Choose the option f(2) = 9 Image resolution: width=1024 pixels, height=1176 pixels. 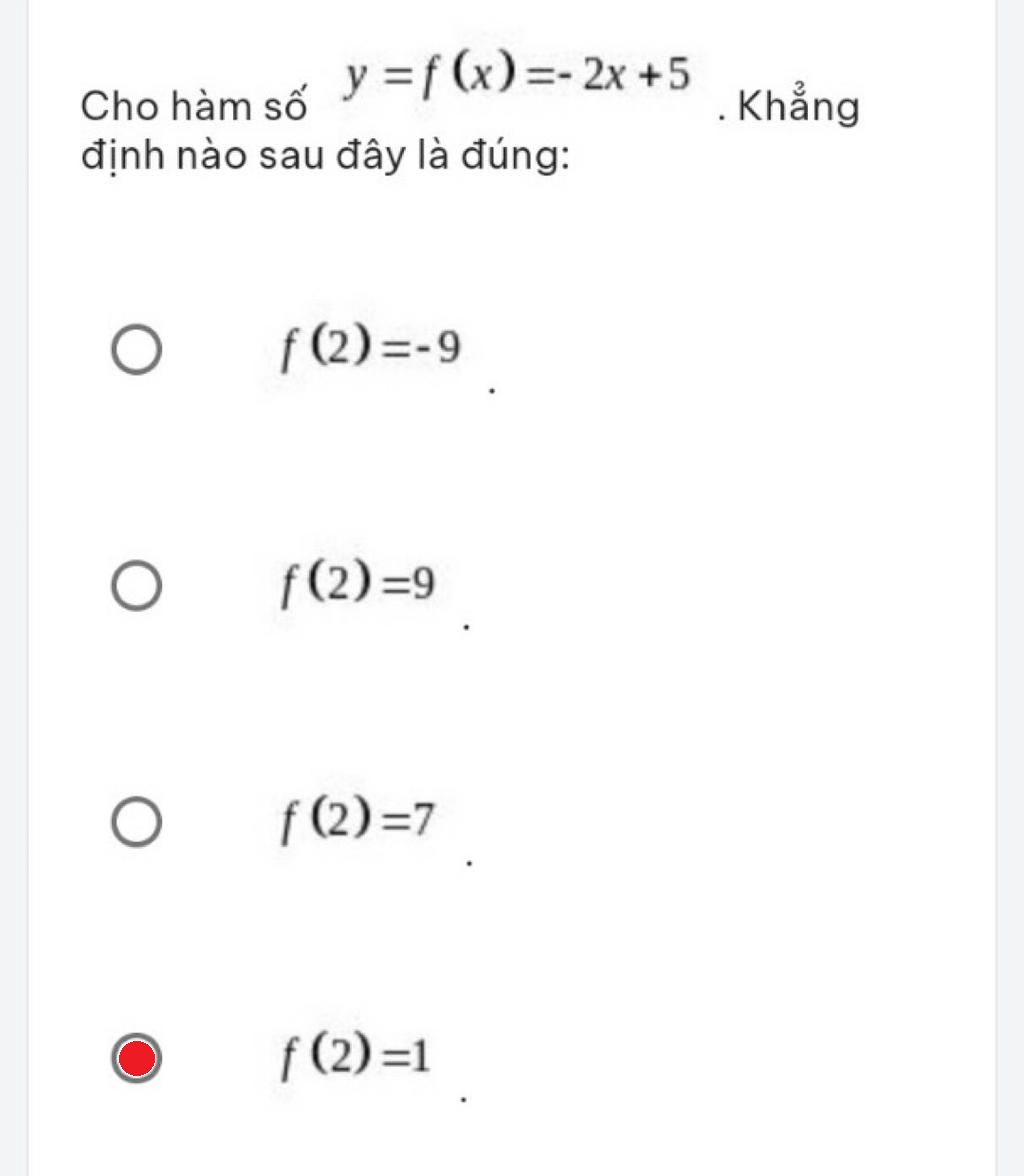tap(136, 586)
